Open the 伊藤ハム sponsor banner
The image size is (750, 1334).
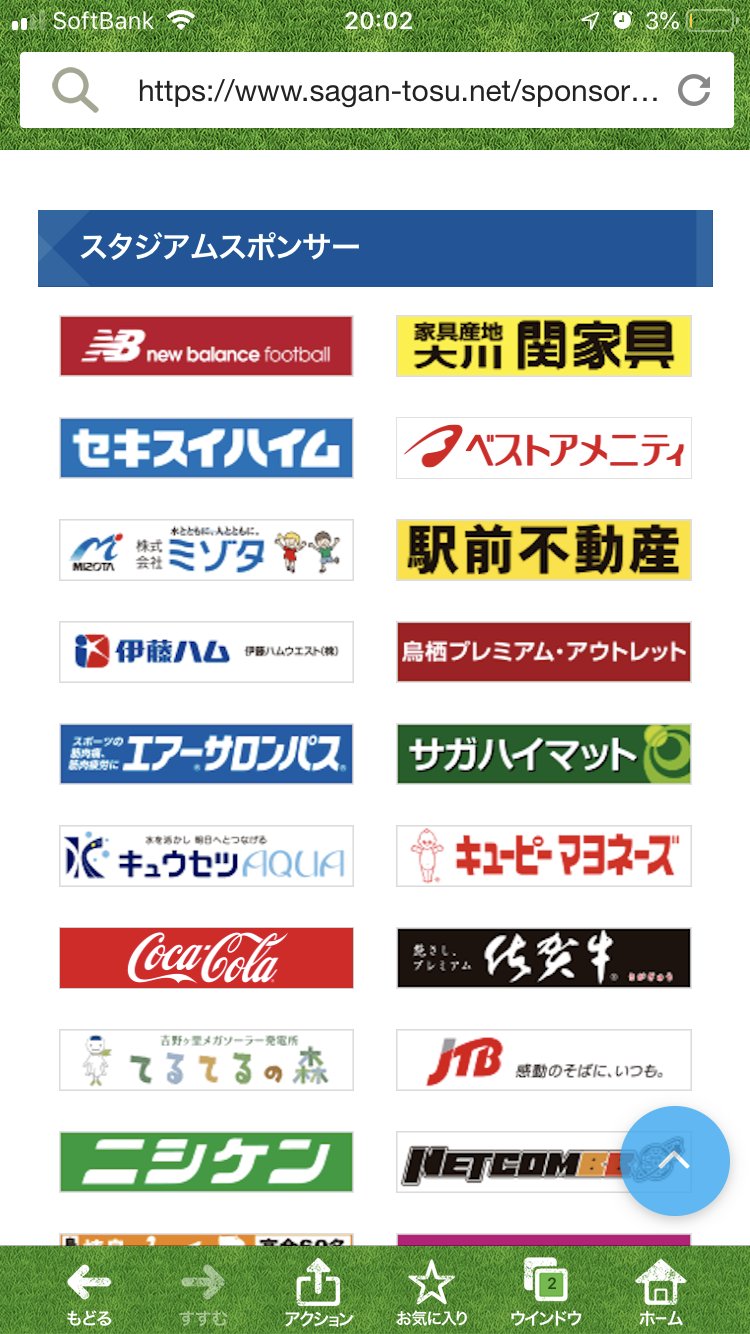(x=206, y=652)
